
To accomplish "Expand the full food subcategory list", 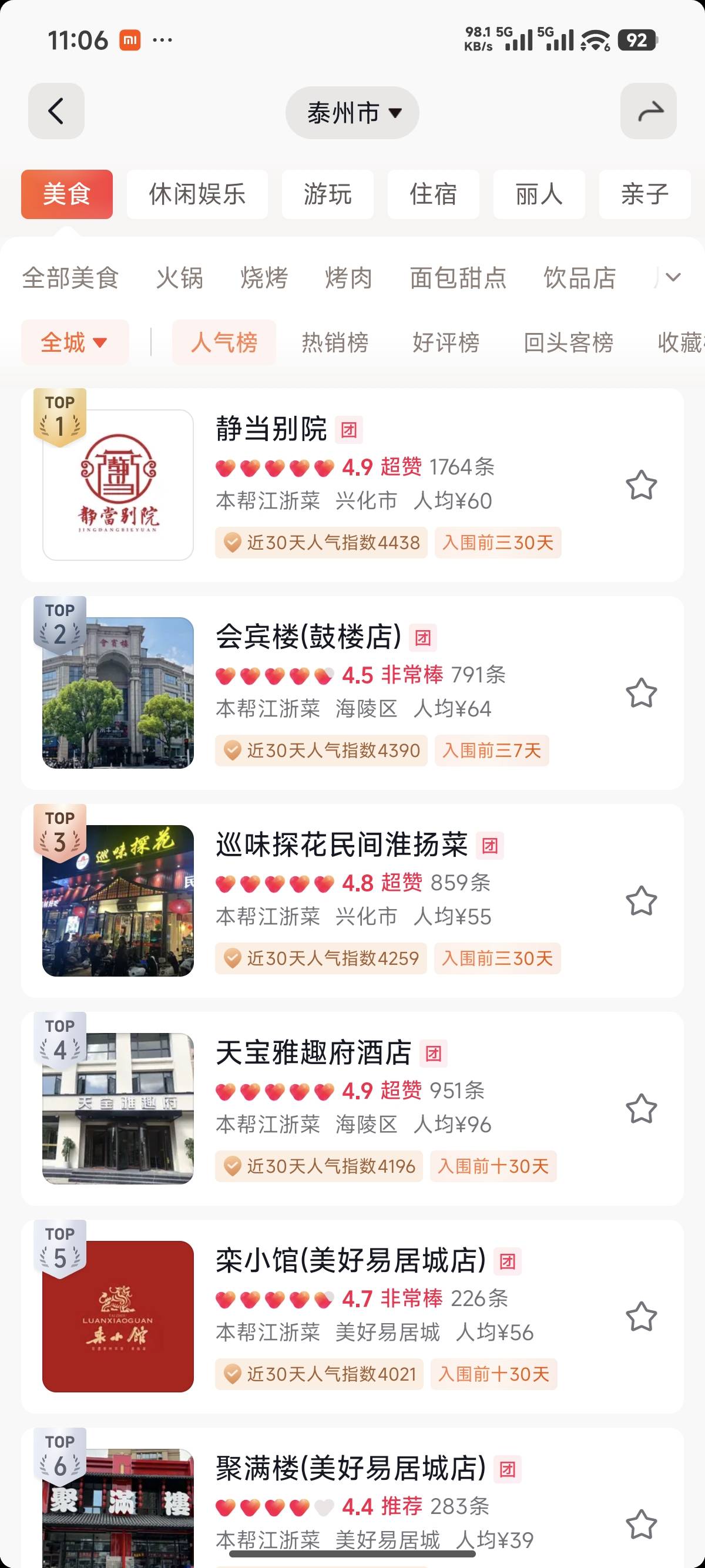I will point(673,278).
